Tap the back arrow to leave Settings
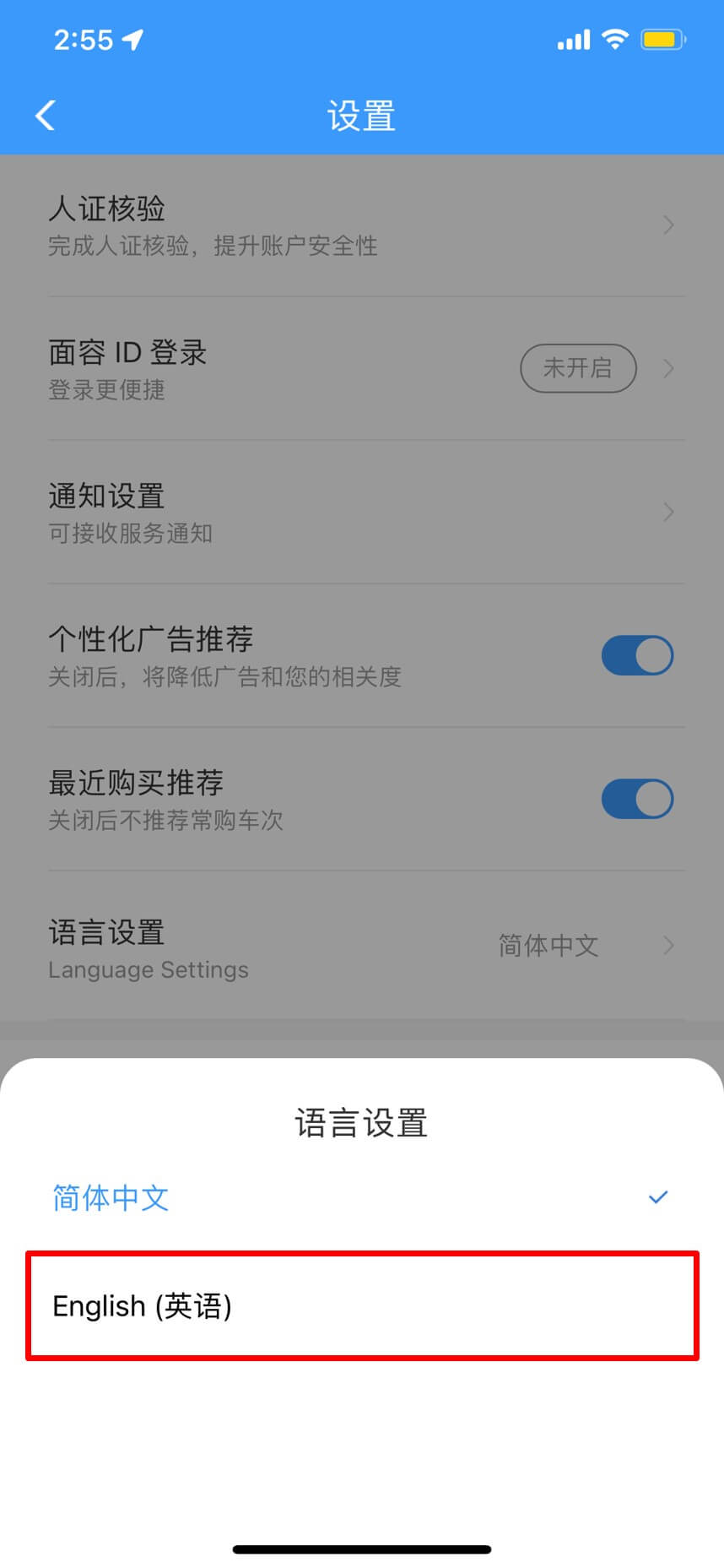 click(x=45, y=115)
